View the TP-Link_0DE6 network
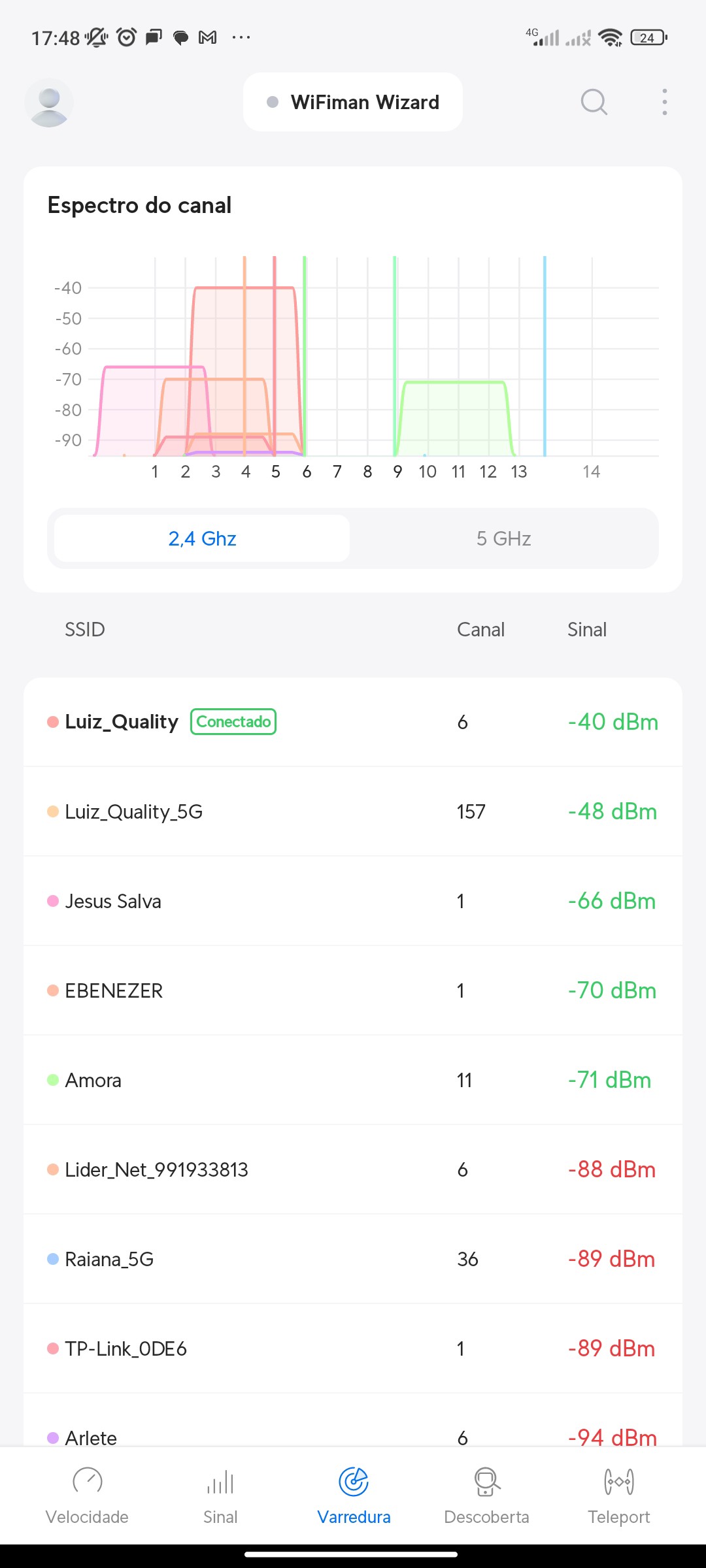This screenshot has height=1568, width=706. 353,1348
